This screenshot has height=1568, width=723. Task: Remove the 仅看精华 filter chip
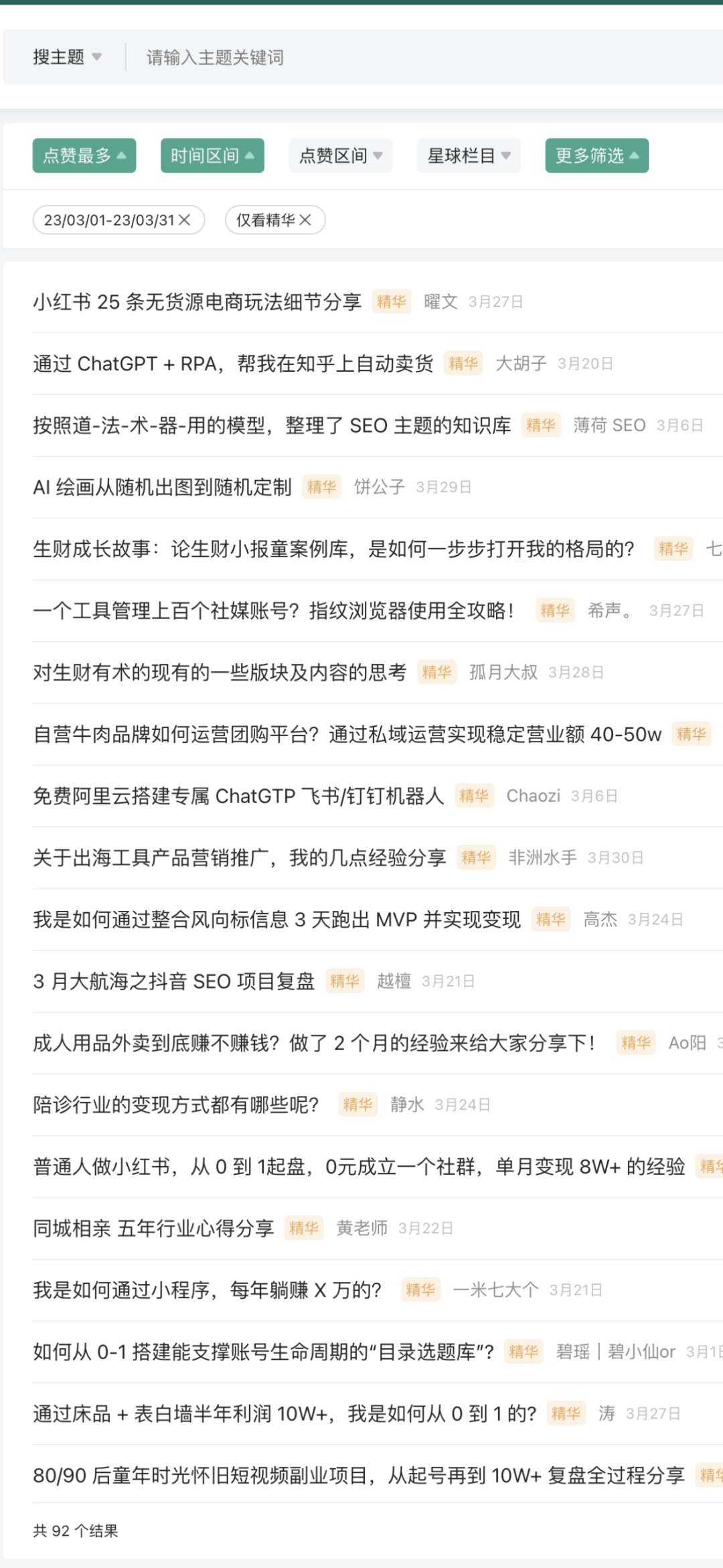(305, 220)
